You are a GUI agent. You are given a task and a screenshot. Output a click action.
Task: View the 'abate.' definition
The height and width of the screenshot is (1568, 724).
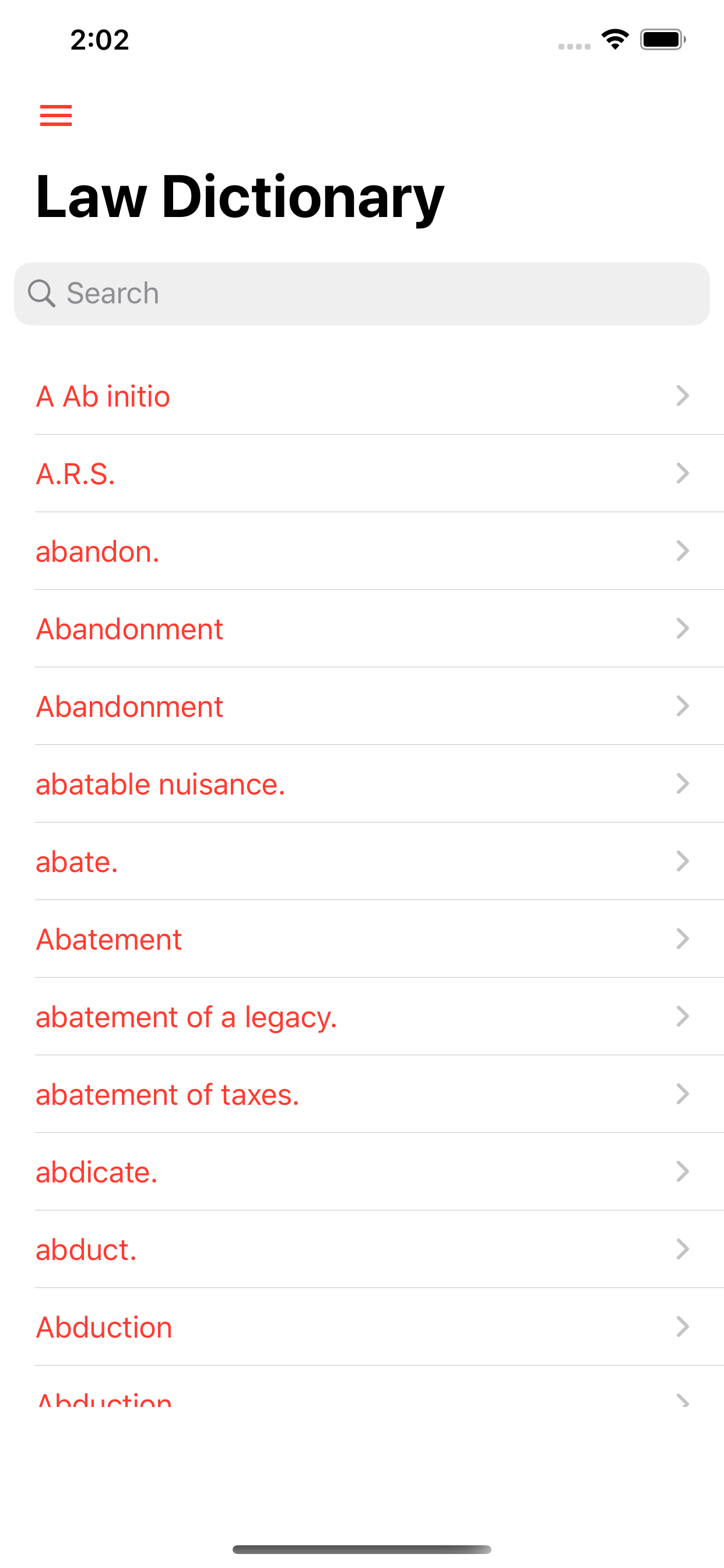pos(362,862)
